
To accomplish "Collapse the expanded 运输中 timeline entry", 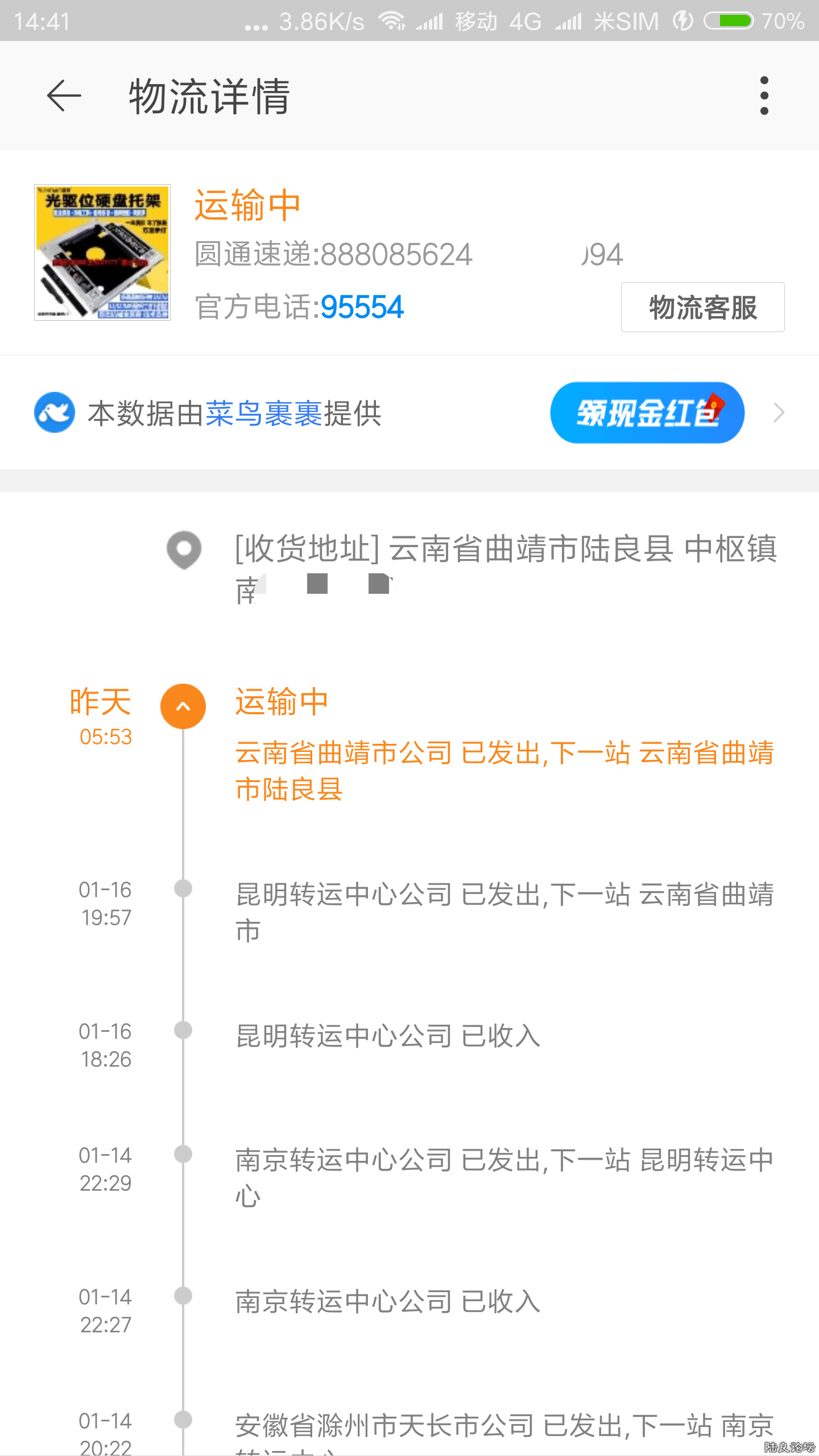I will point(183,706).
